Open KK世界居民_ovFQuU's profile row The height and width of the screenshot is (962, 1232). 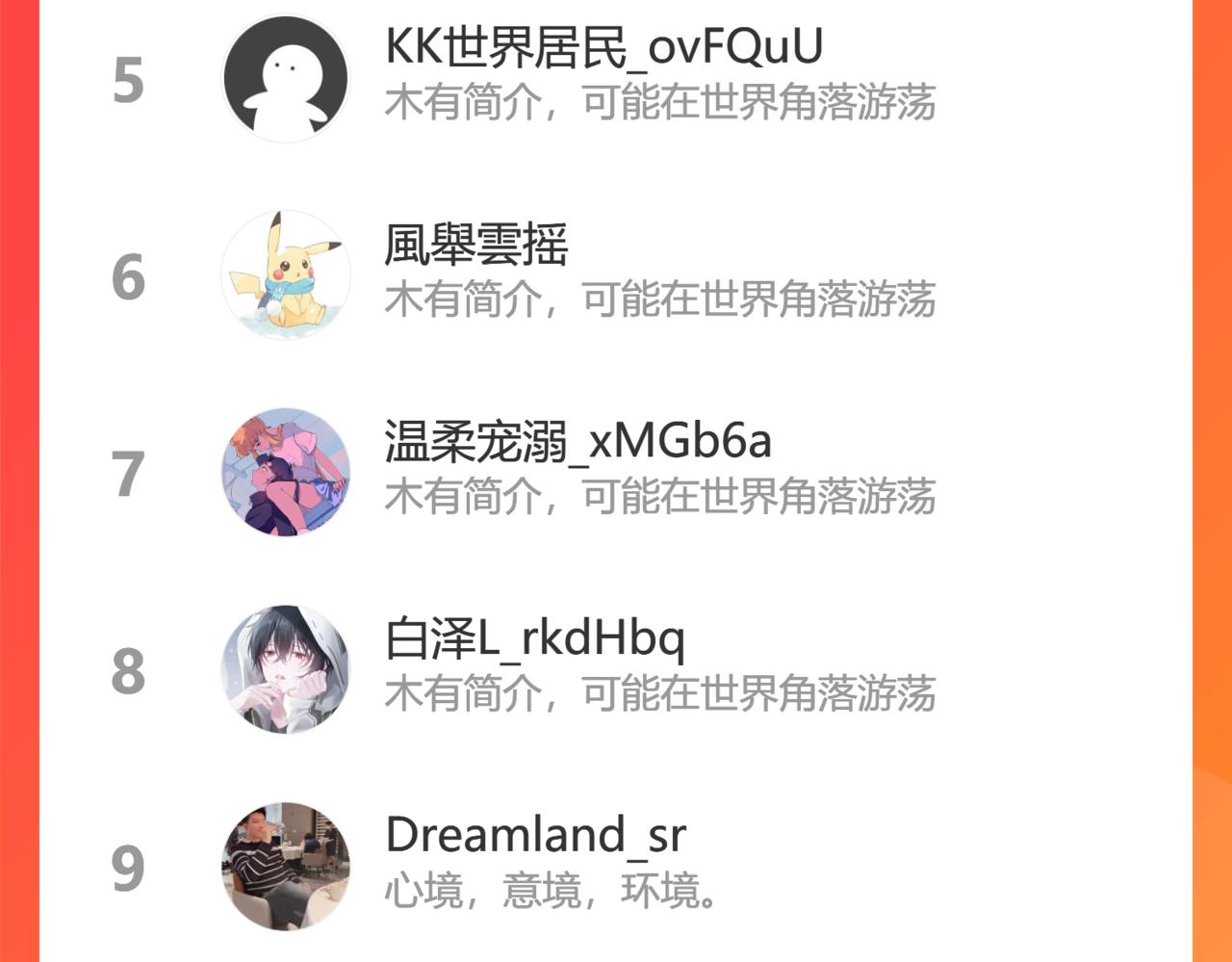[x=616, y=79]
